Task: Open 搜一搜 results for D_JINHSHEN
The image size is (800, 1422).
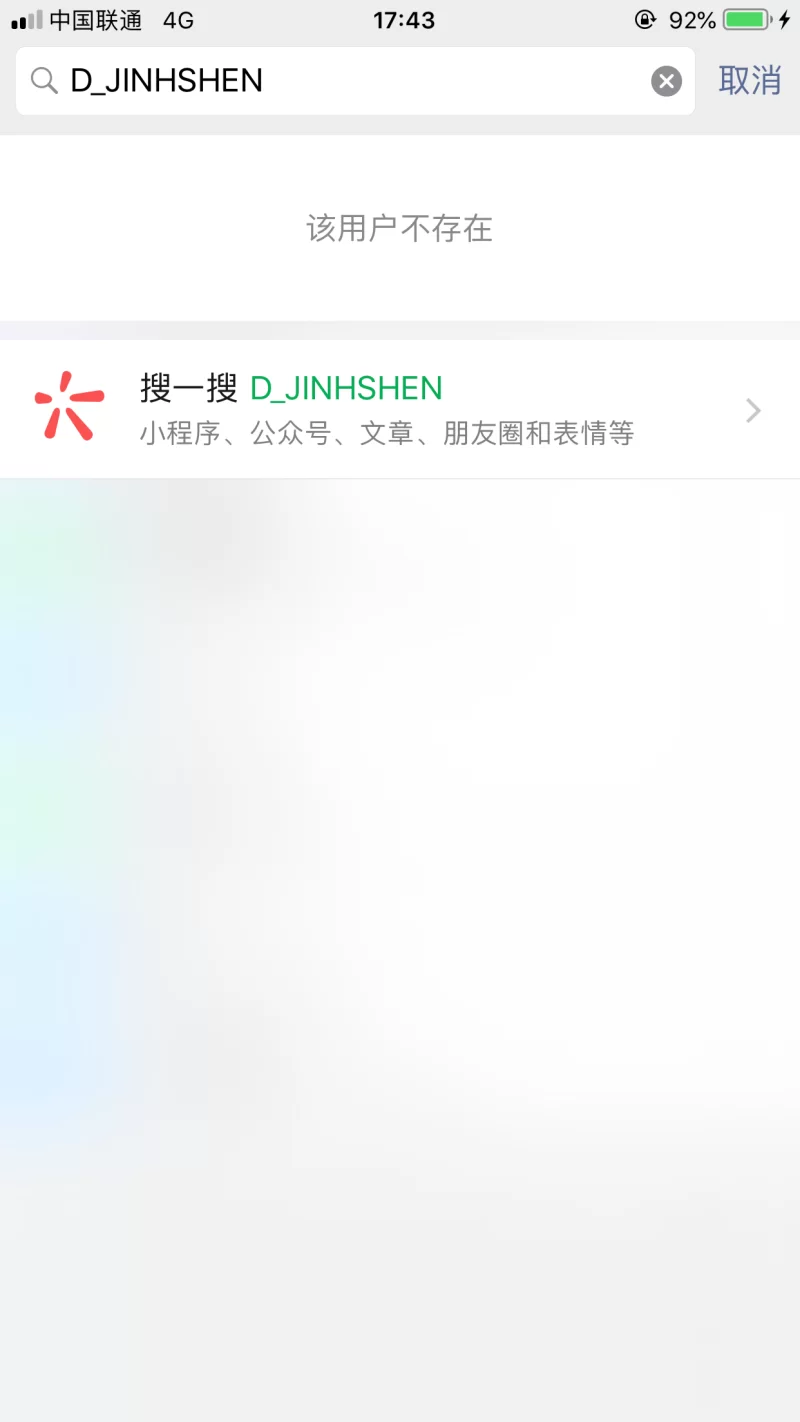Action: click(x=400, y=409)
